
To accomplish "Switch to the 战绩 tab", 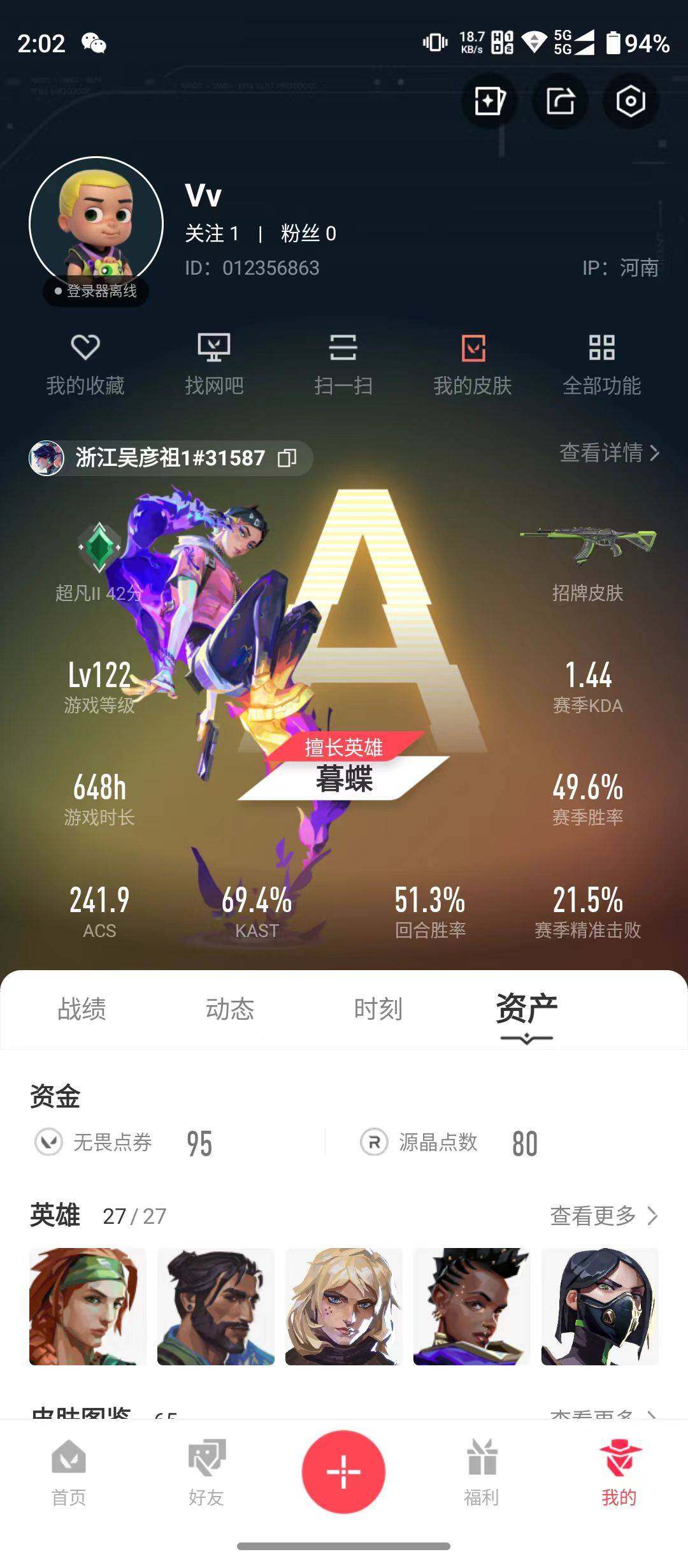I will pyautogui.click(x=82, y=1009).
